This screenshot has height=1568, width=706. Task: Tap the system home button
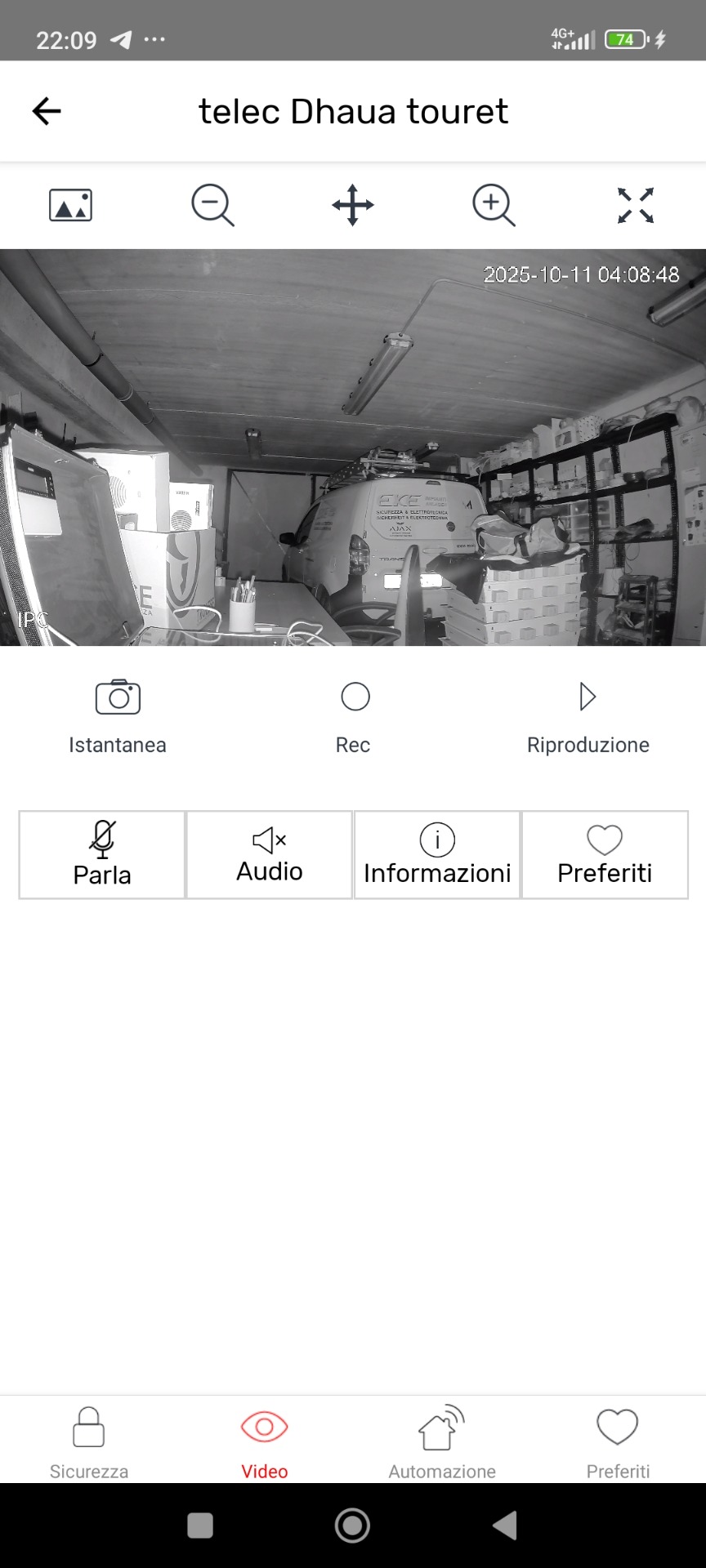(352, 1525)
